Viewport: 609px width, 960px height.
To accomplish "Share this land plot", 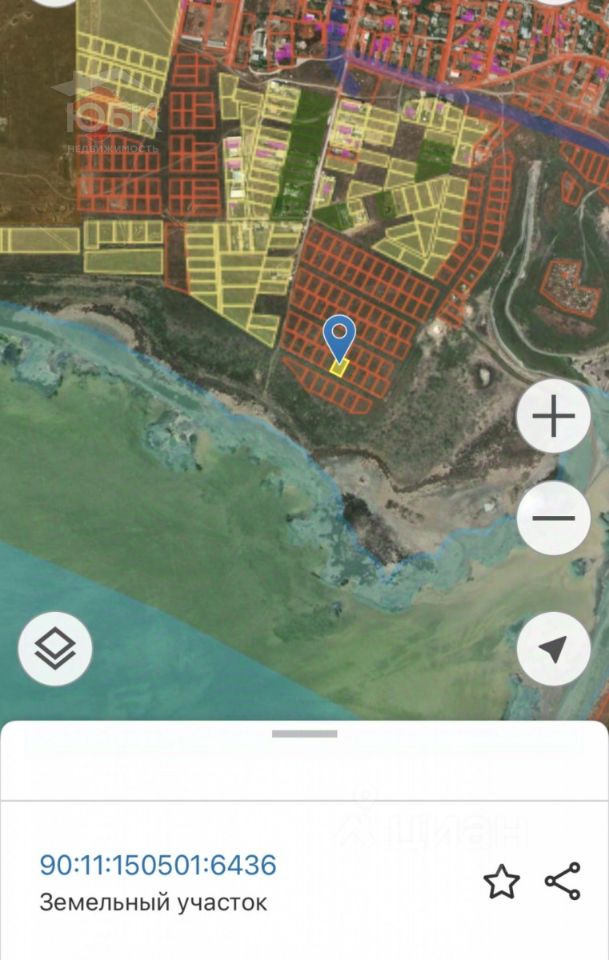I will point(563,881).
